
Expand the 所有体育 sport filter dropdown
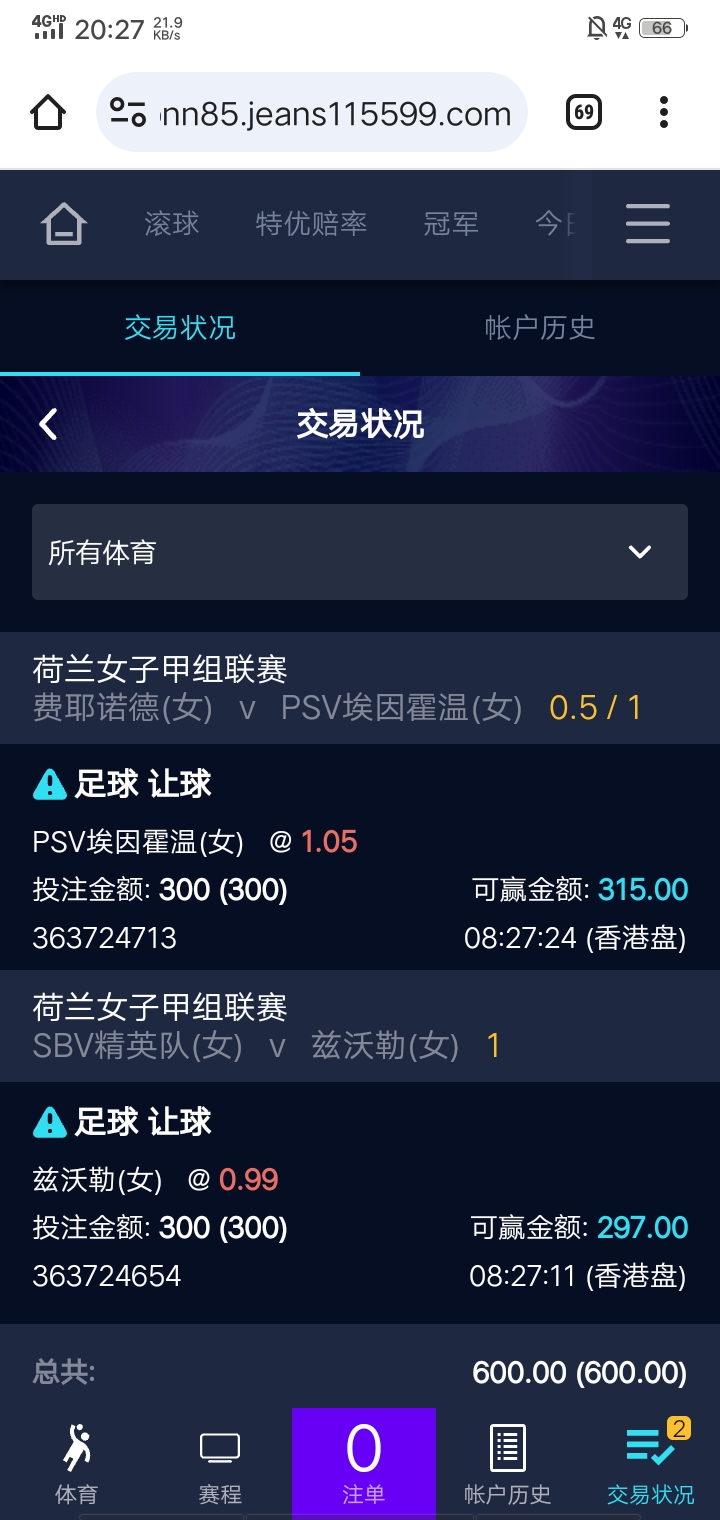[x=360, y=552]
